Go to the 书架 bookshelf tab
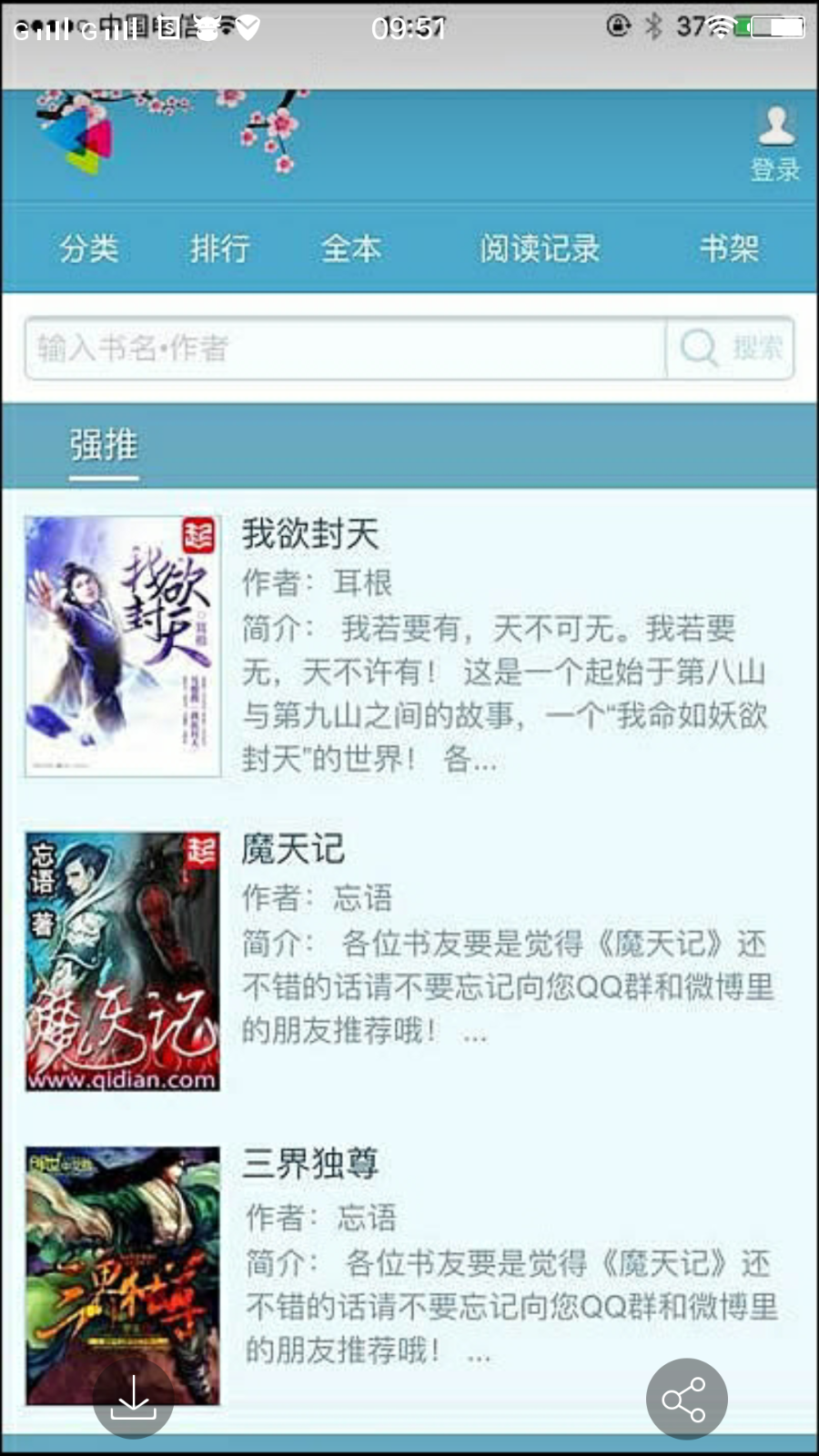This screenshot has width=819, height=1456. click(729, 248)
